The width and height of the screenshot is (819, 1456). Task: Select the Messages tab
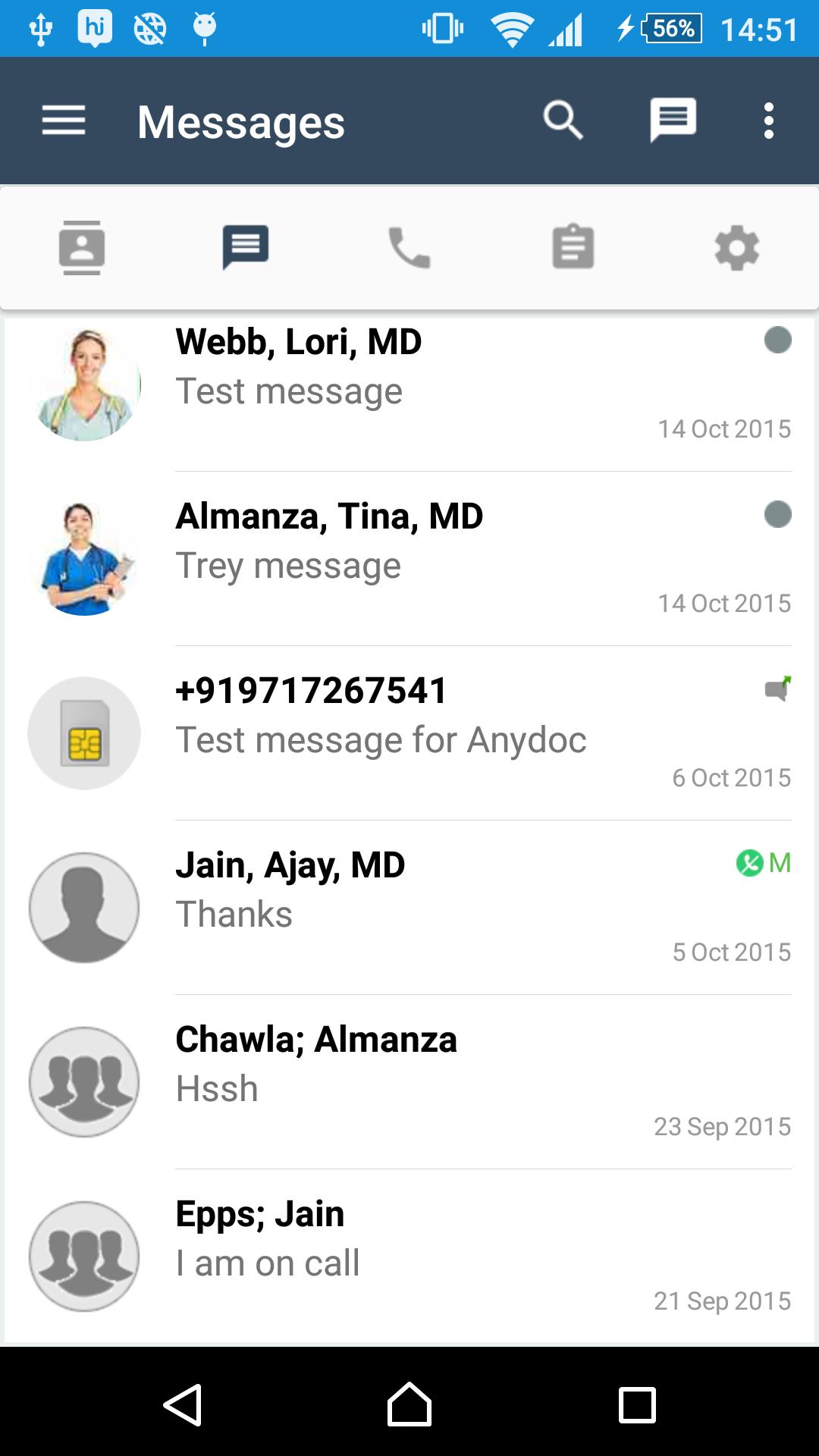pyautogui.click(x=245, y=247)
